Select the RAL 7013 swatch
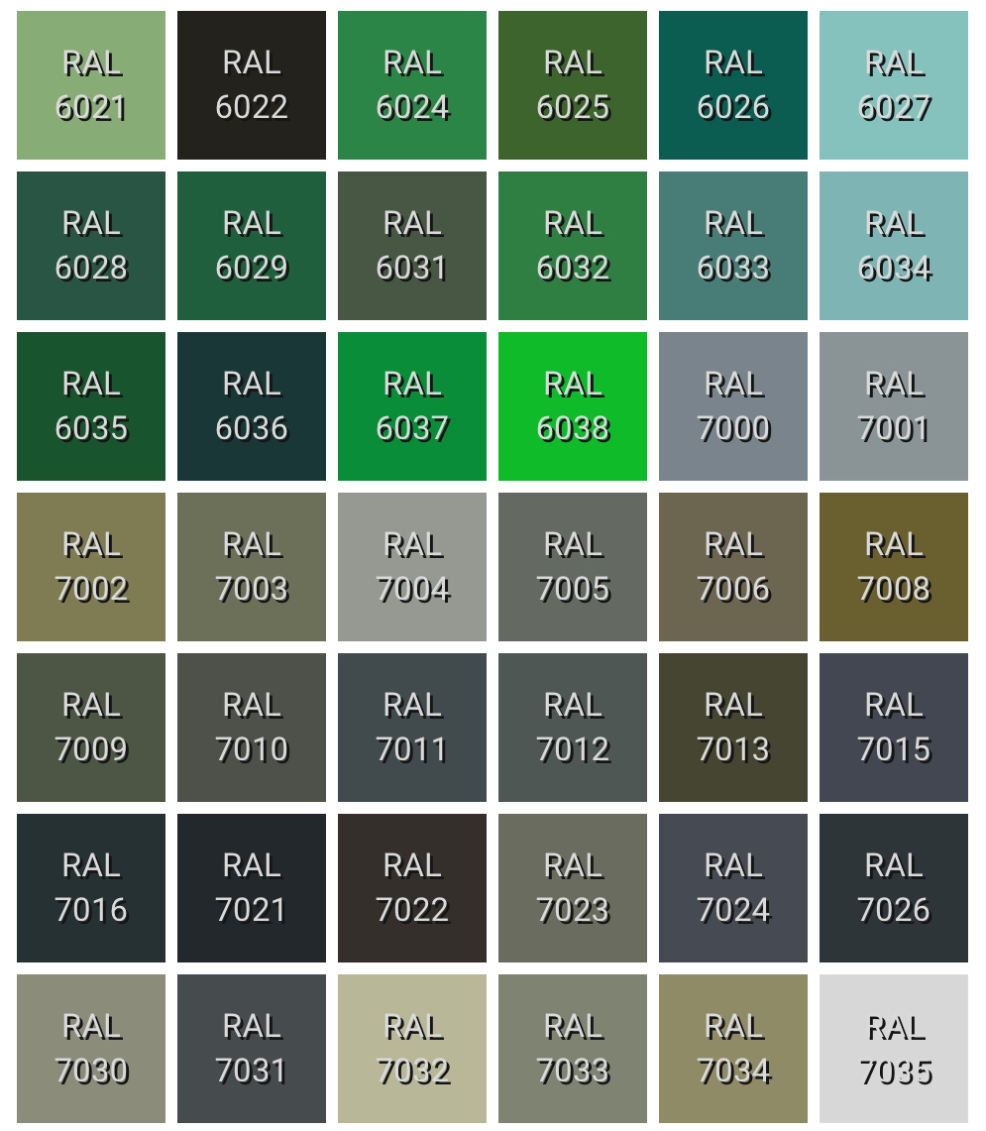The image size is (986, 1131). (733, 727)
